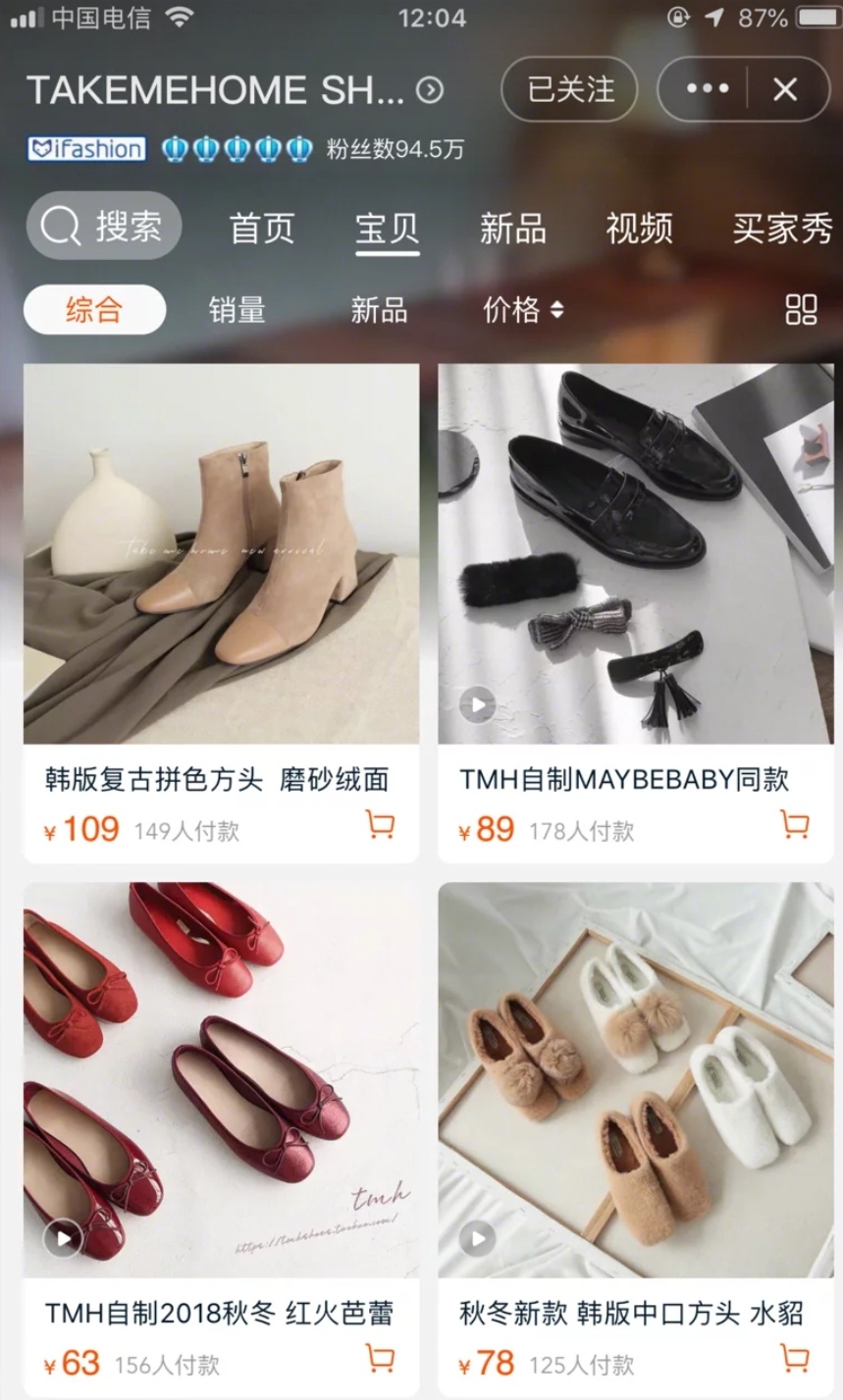
Task: Switch to the 新品 new arrivals tab
Action: (x=511, y=227)
